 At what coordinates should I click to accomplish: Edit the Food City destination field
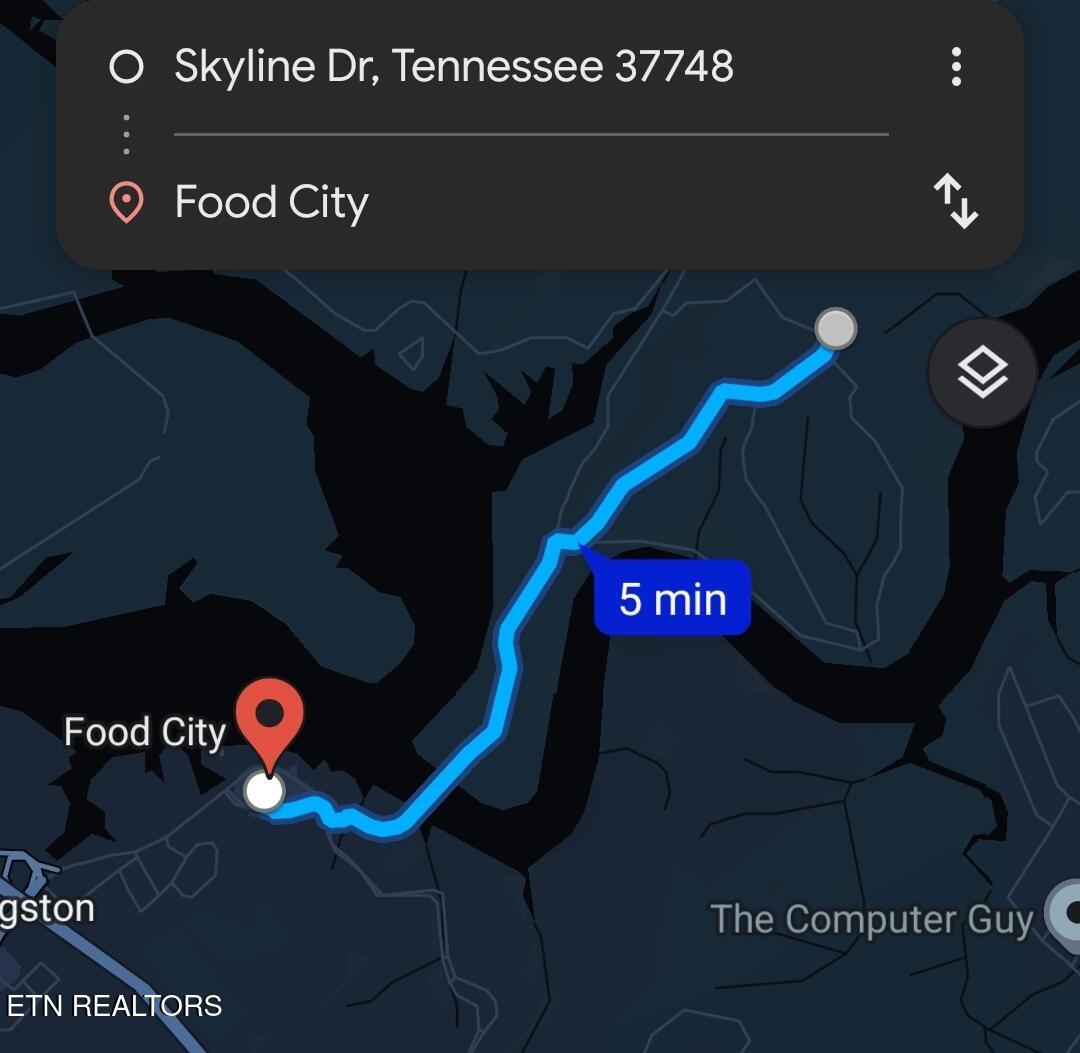272,202
